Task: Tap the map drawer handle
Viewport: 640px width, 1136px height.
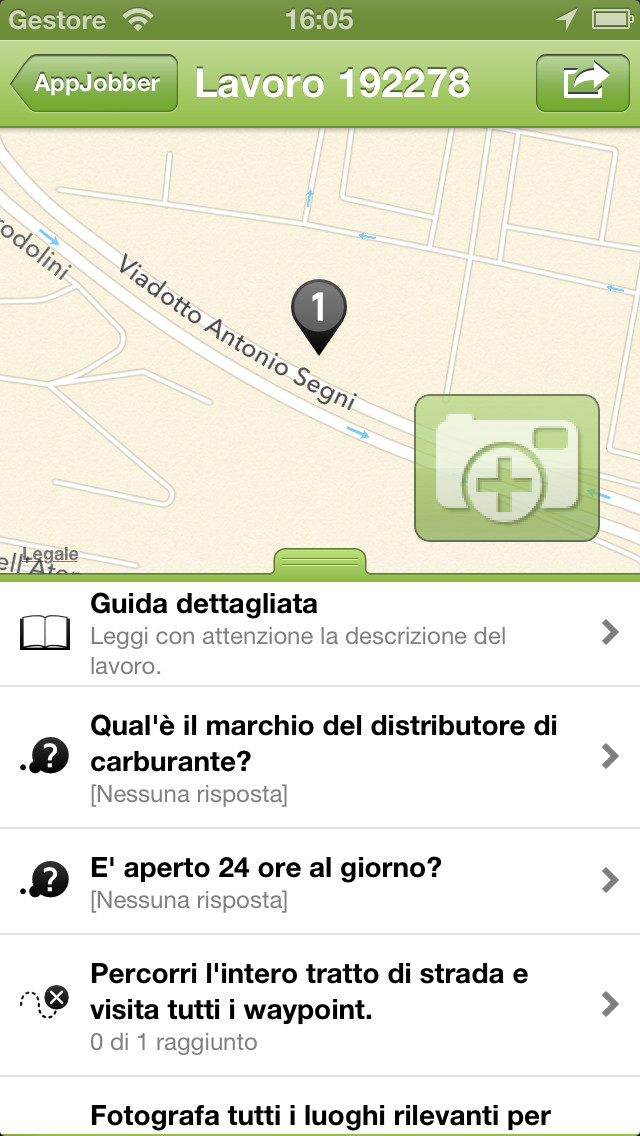Action: click(x=320, y=561)
